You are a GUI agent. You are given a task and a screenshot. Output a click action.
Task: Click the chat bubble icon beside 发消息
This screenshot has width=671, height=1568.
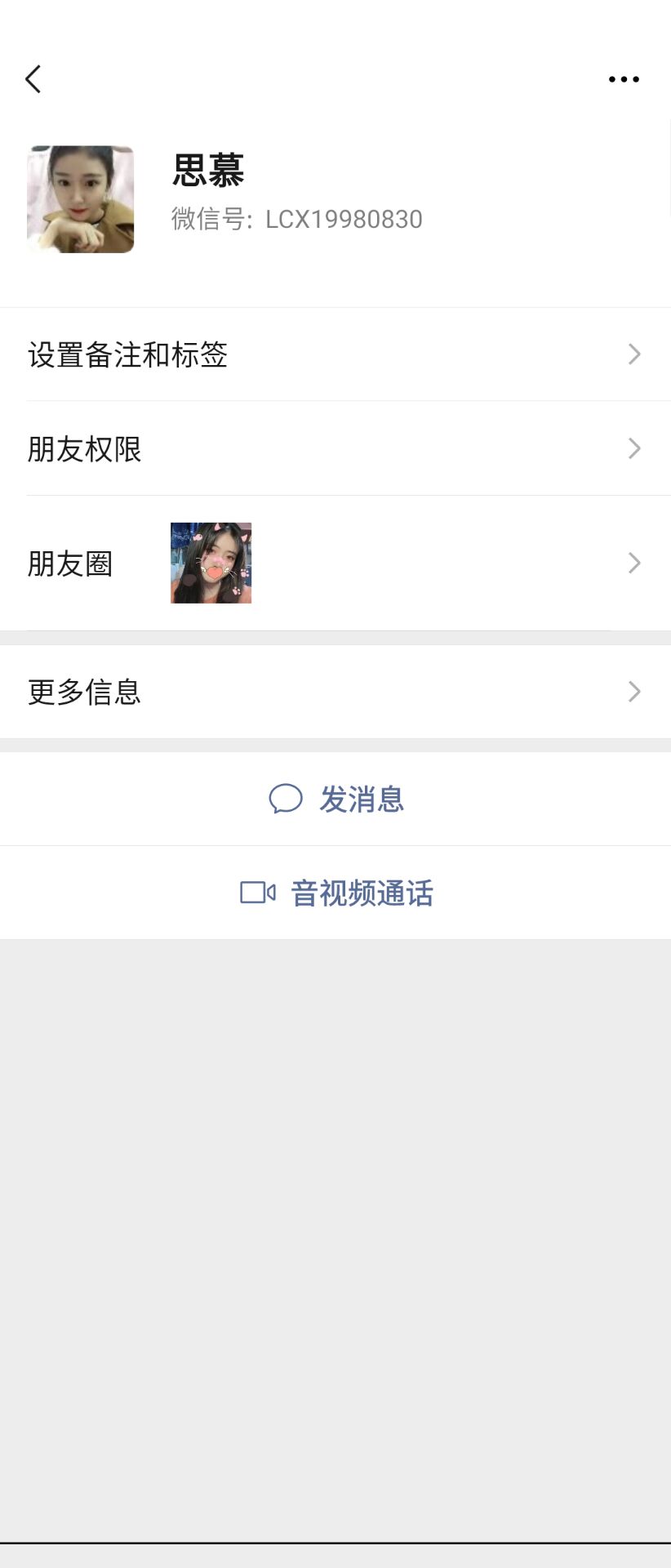(x=286, y=799)
